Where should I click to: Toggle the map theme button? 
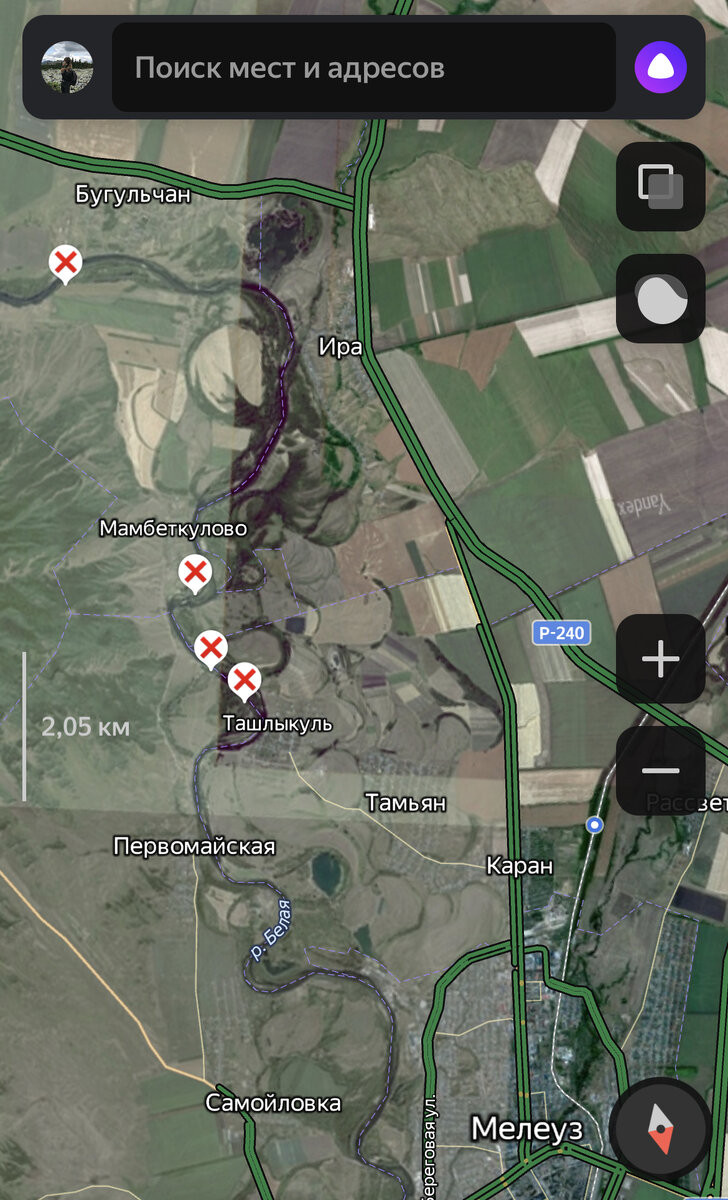pyautogui.click(x=660, y=299)
